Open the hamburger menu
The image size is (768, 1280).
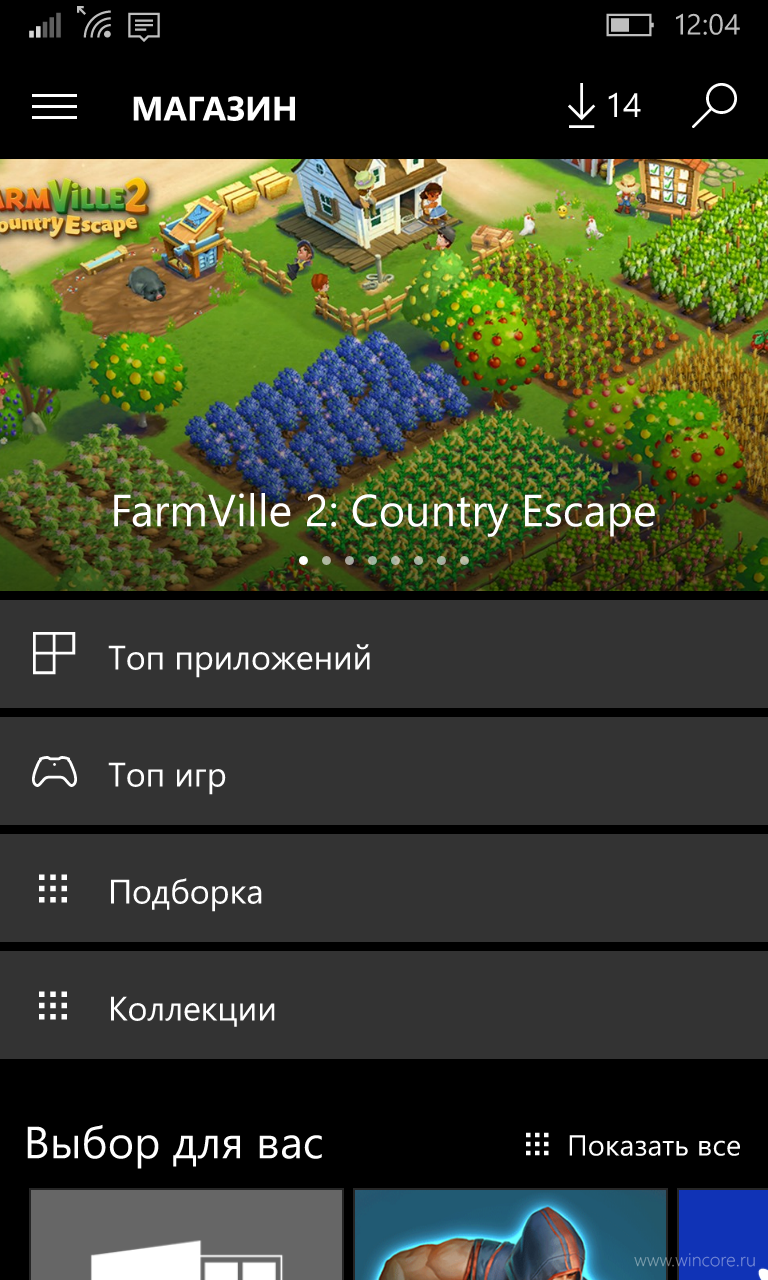[54, 107]
